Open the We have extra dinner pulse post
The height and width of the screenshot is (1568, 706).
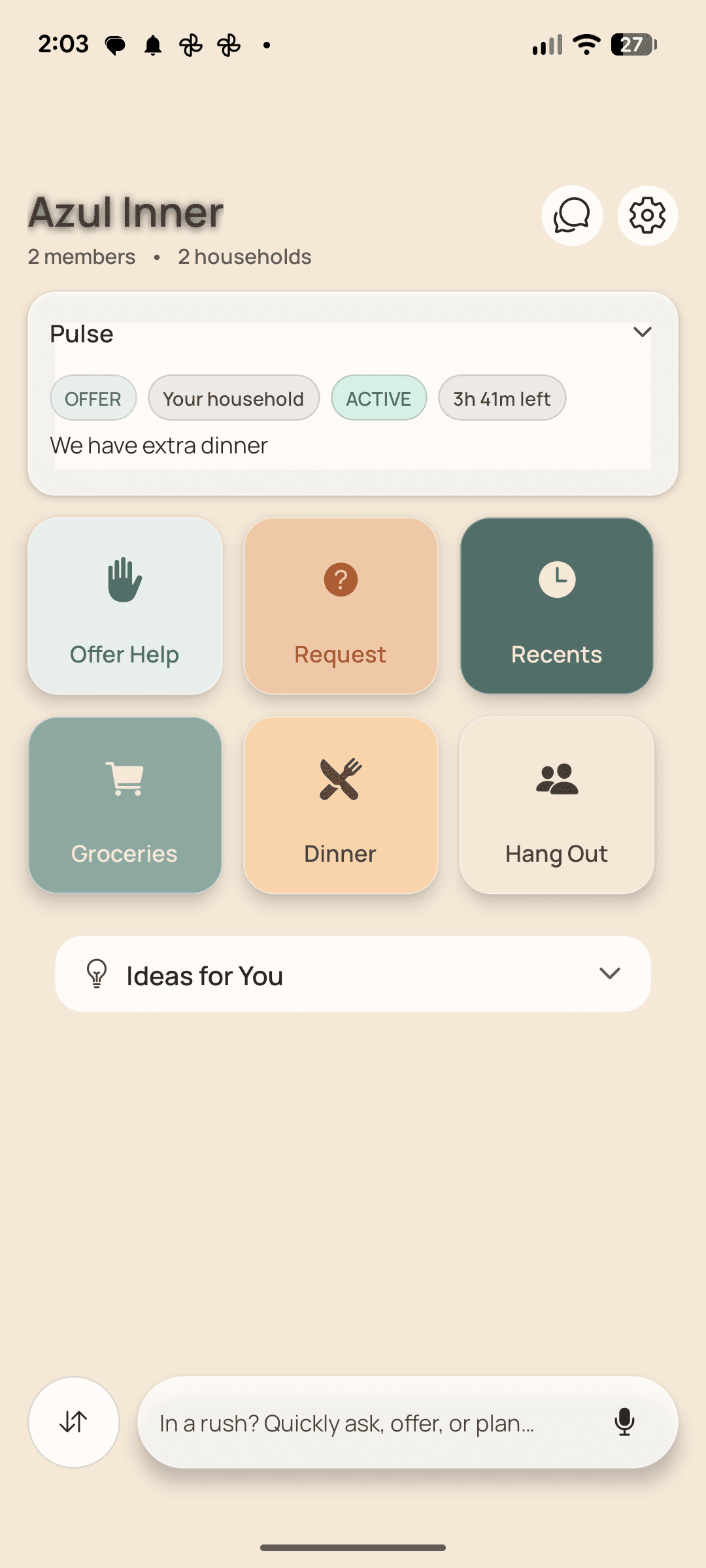tap(159, 445)
